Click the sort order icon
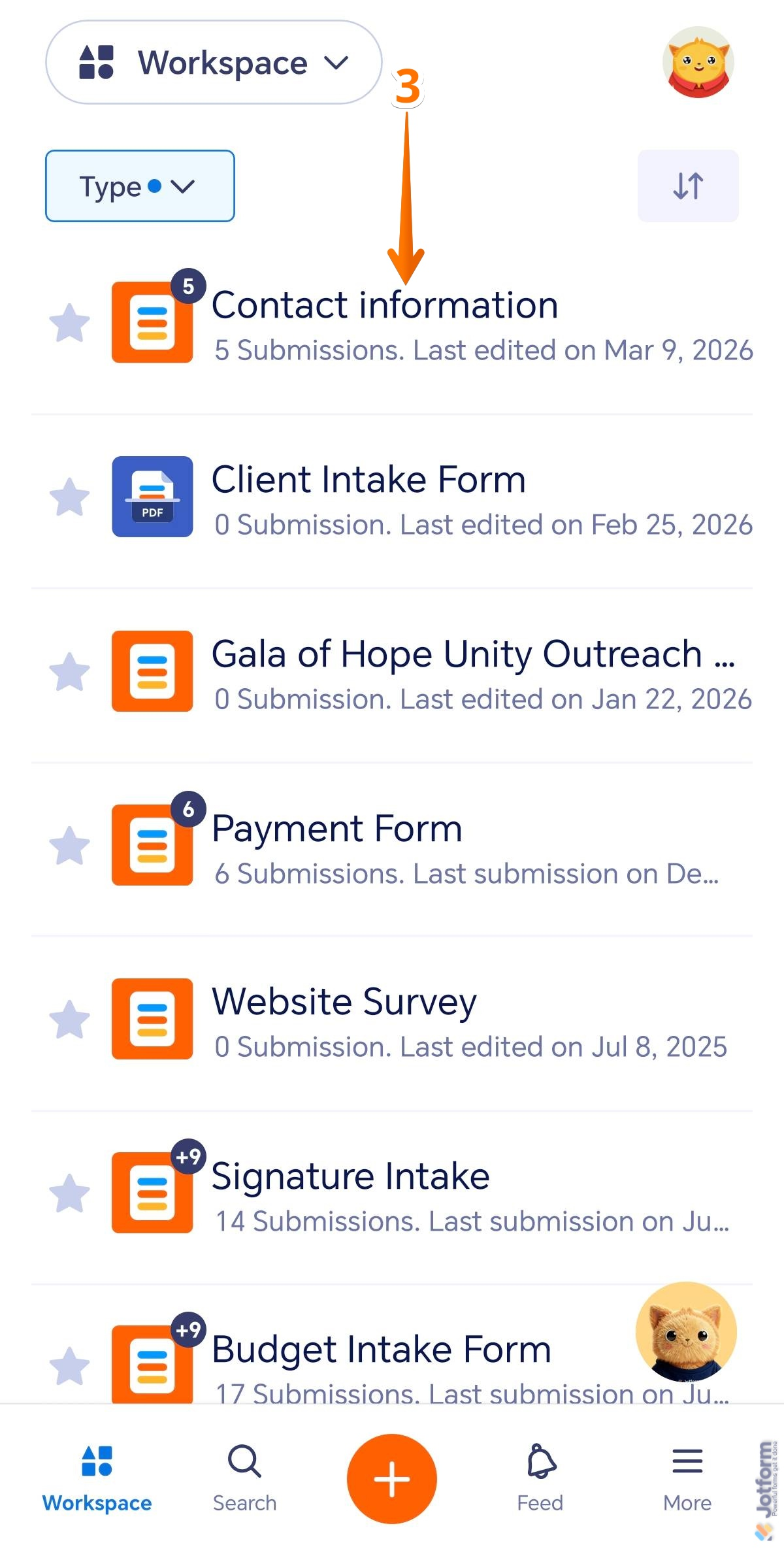 click(688, 186)
